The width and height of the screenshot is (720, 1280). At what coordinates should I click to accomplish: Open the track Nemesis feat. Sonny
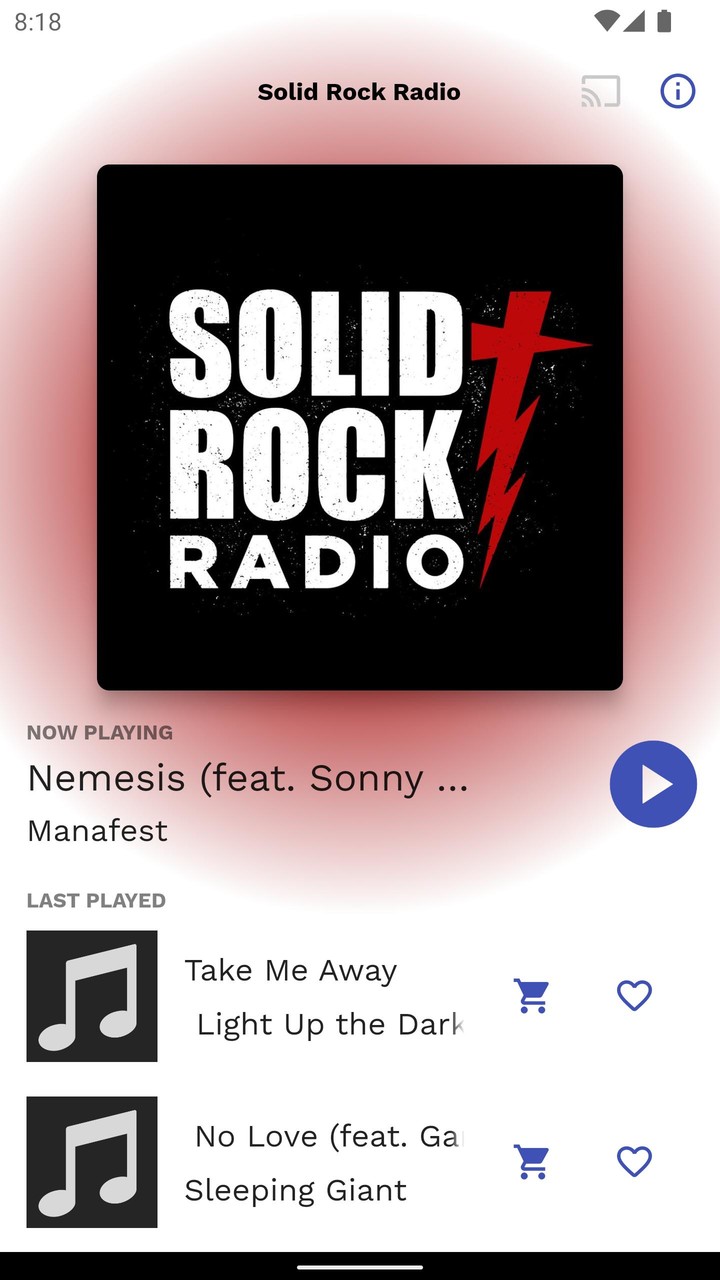[x=249, y=778]
